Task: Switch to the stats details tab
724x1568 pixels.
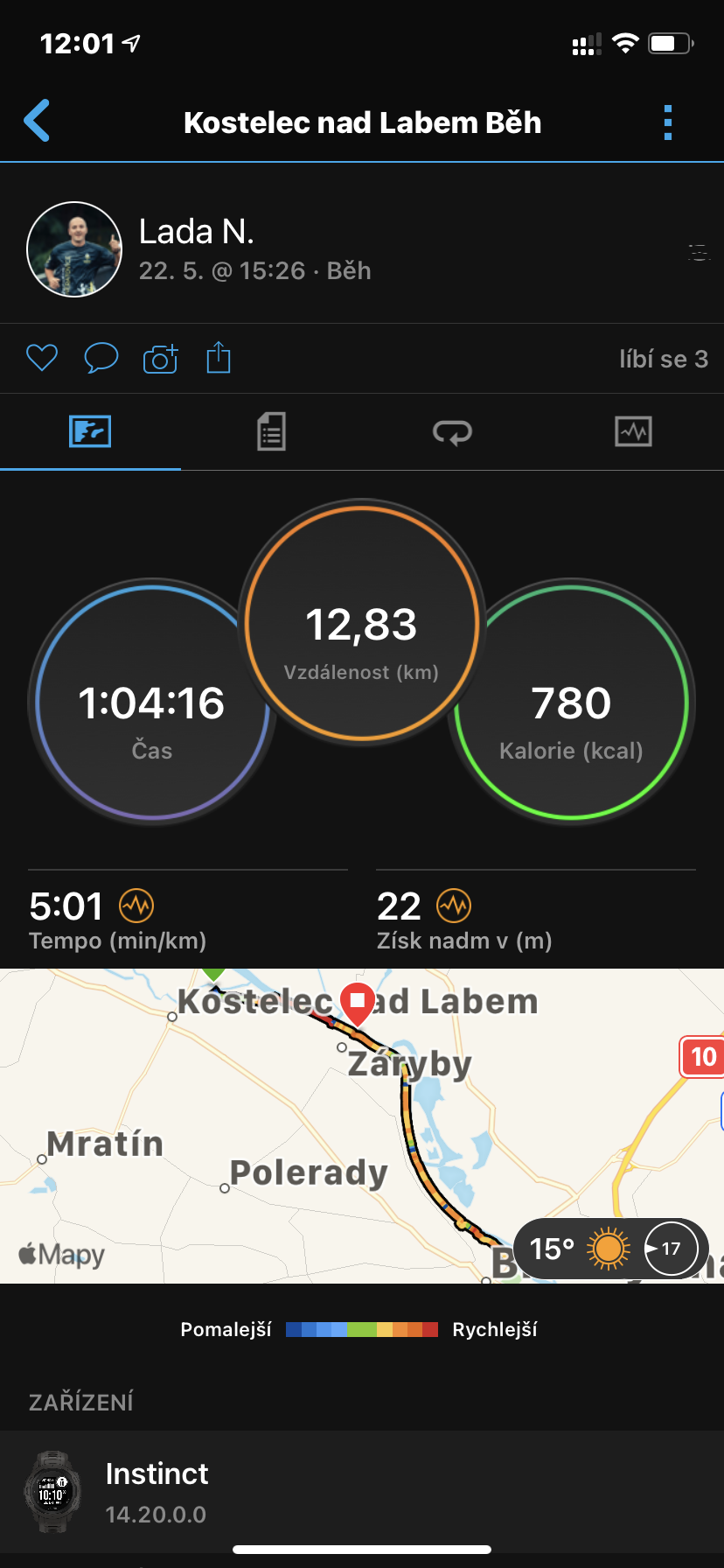Action: click(x=271, y=431)
